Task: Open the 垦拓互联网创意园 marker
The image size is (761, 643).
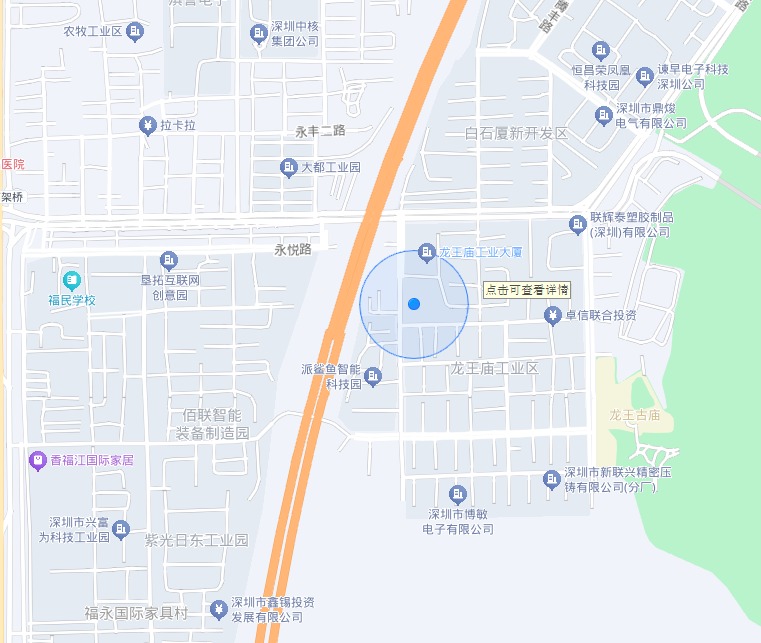Action: pyautogui.click(x=169, y=261)
